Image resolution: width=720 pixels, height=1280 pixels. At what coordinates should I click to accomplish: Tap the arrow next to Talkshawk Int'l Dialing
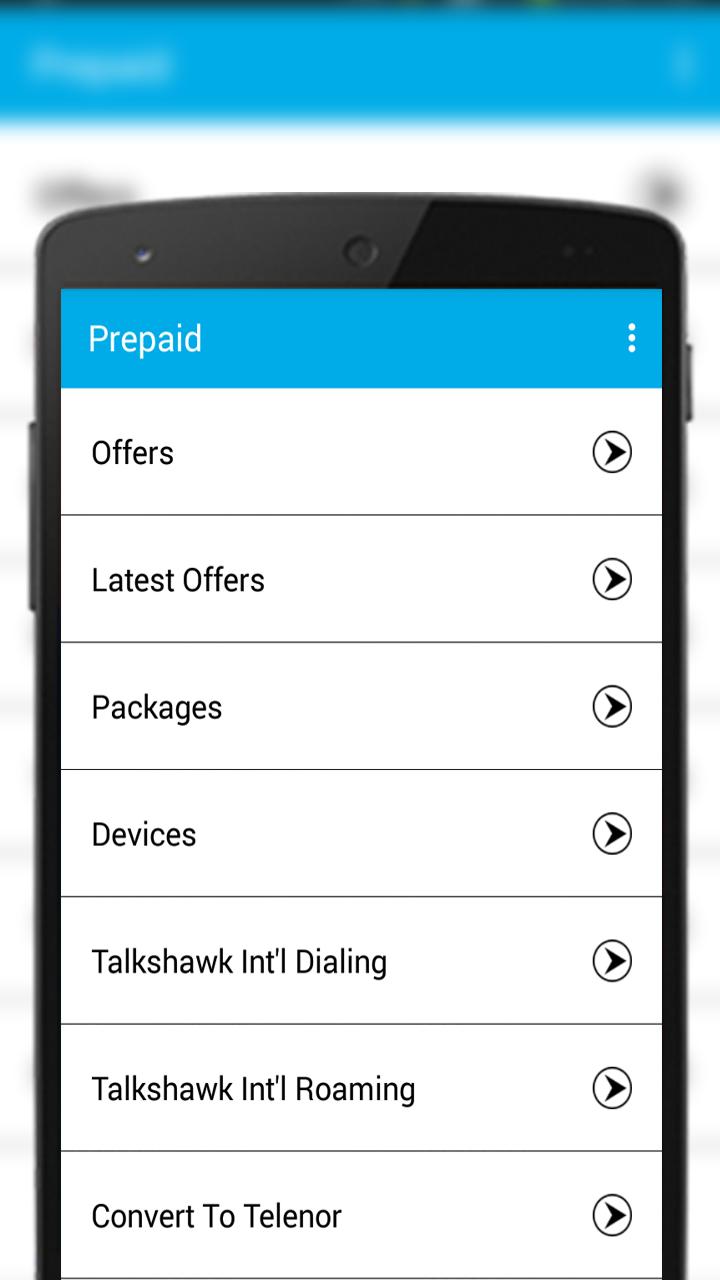click(612, 961)
